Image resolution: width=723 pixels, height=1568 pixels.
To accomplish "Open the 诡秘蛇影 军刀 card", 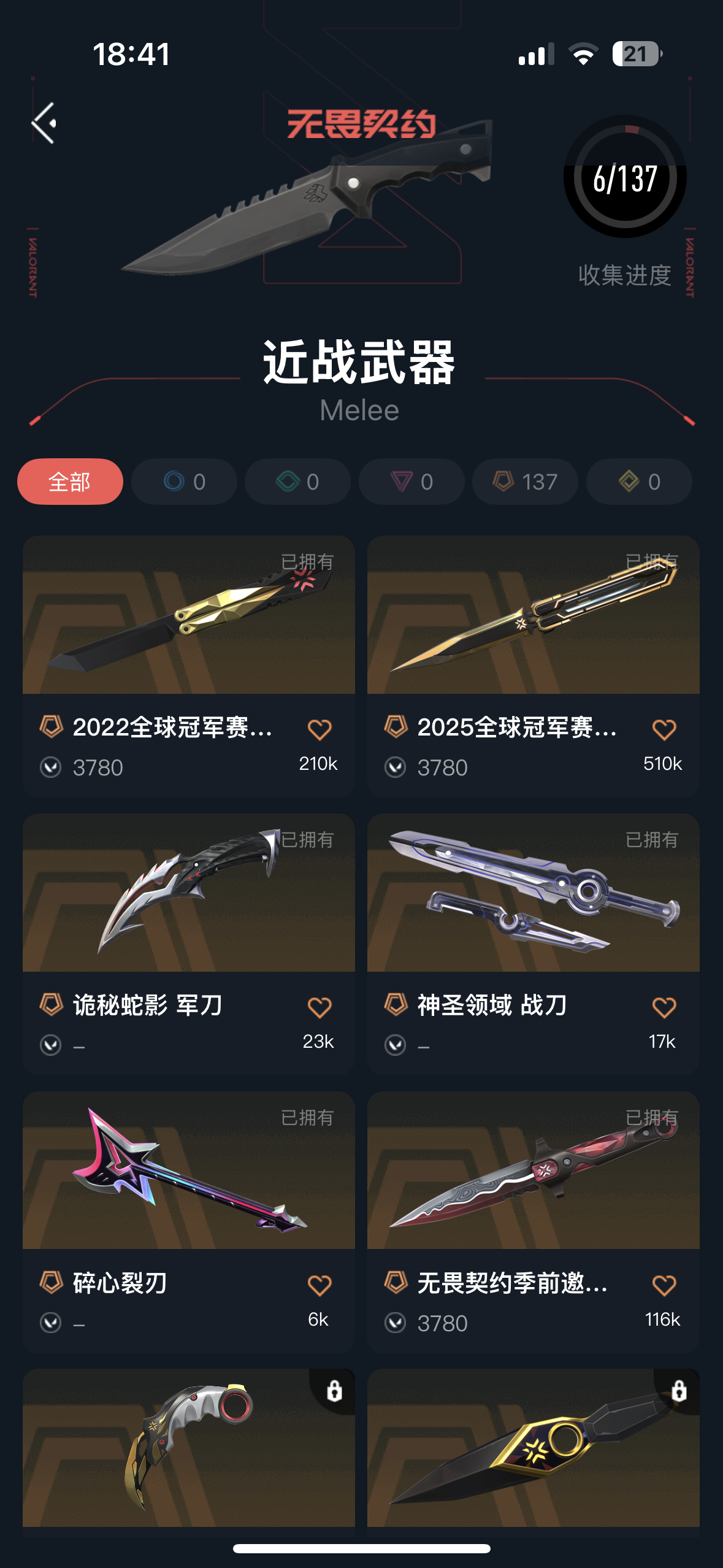I will pyautogui.click(x=188, y=893).
